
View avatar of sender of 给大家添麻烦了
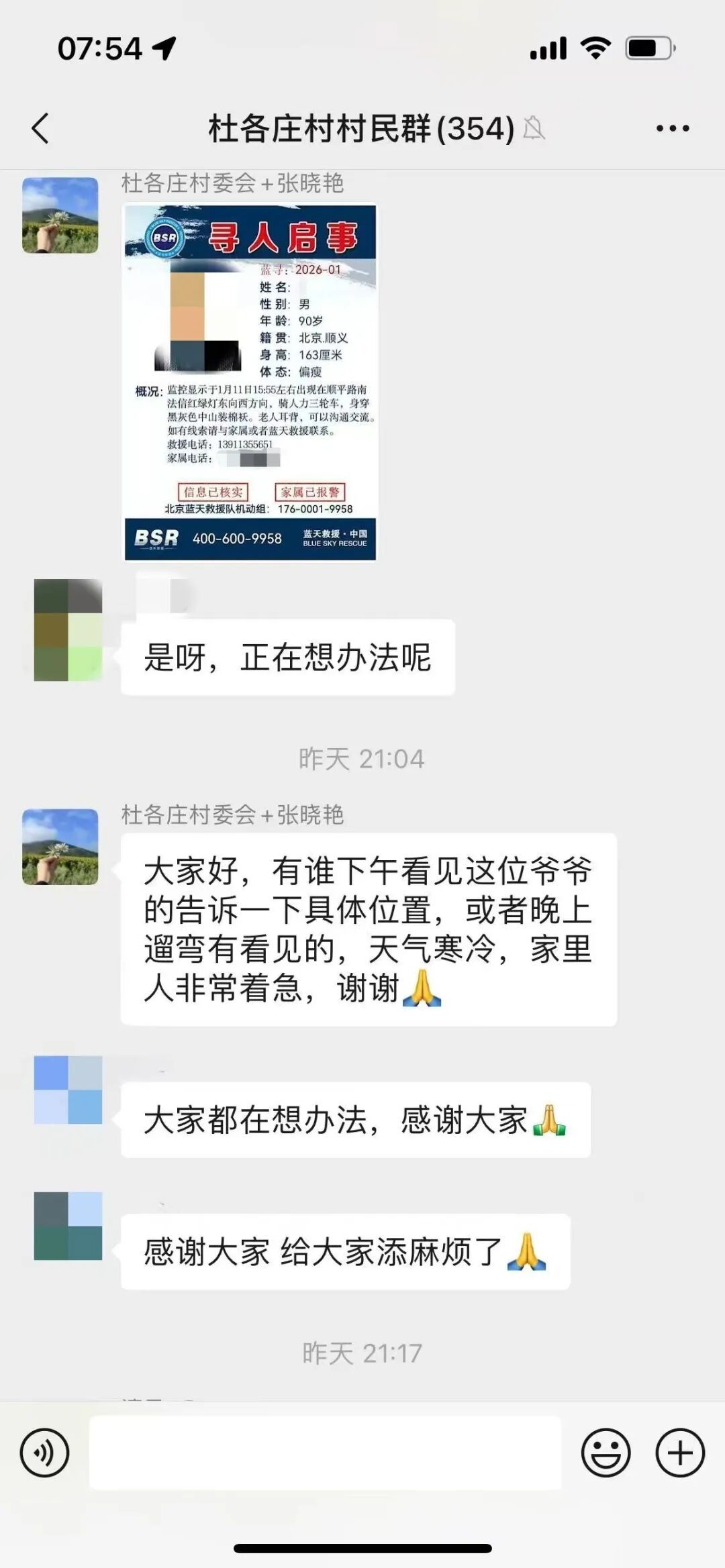(x=68, y=1226)
